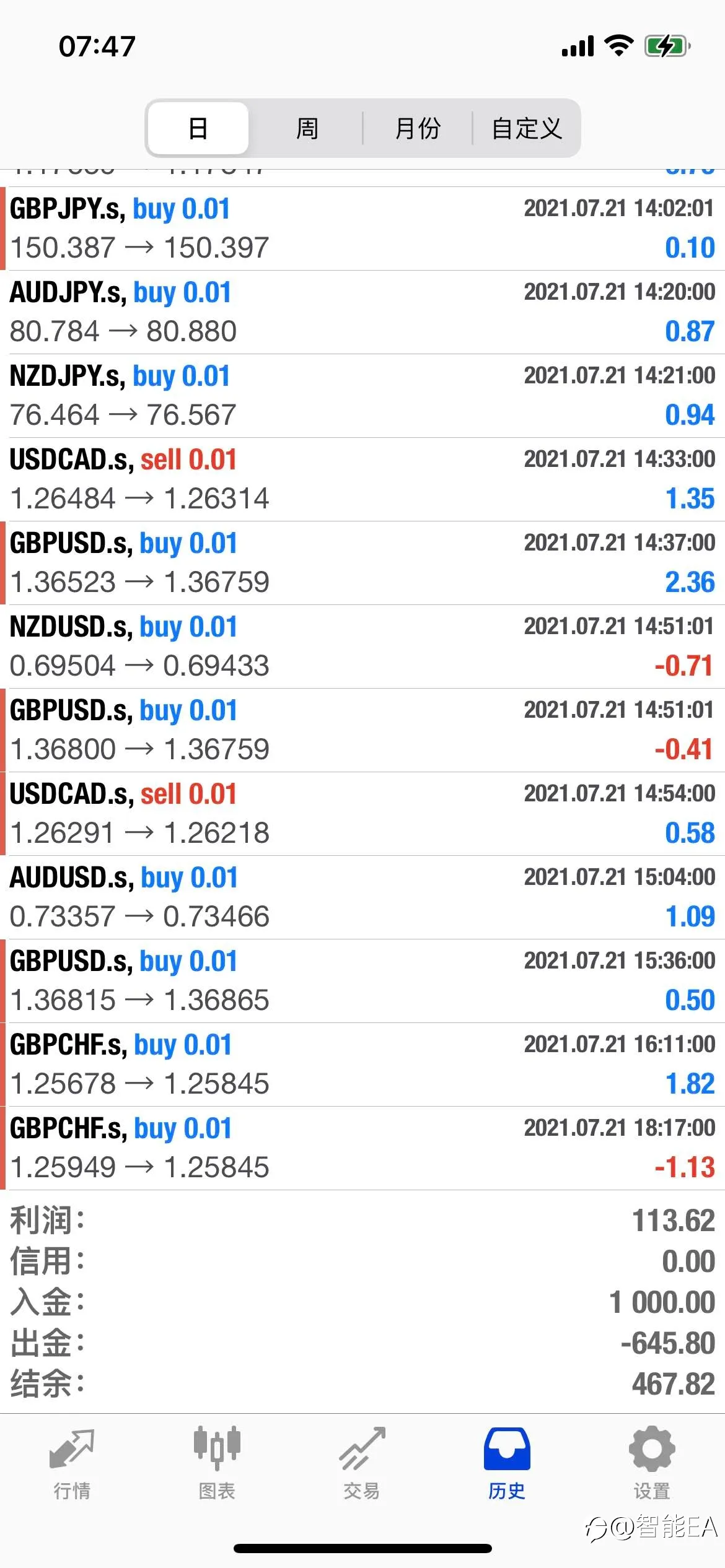The height and width of the screenshot is (1568, 725).
Task: Expand the NZDJPY.s buy trade
Action: point(362,396)
